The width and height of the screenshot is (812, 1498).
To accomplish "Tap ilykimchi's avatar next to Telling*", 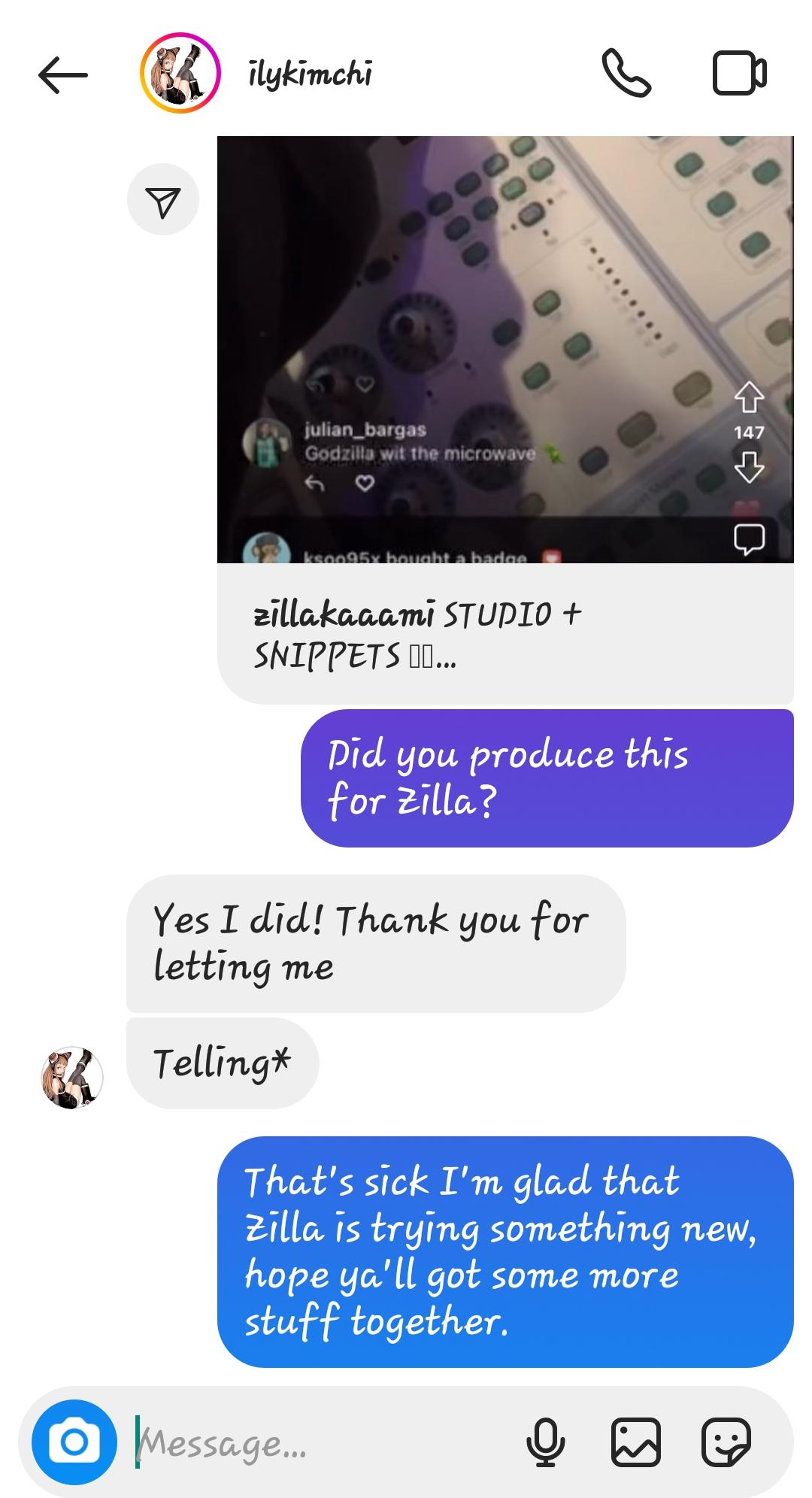I will pyautogui.click(x=72, y=1077).
